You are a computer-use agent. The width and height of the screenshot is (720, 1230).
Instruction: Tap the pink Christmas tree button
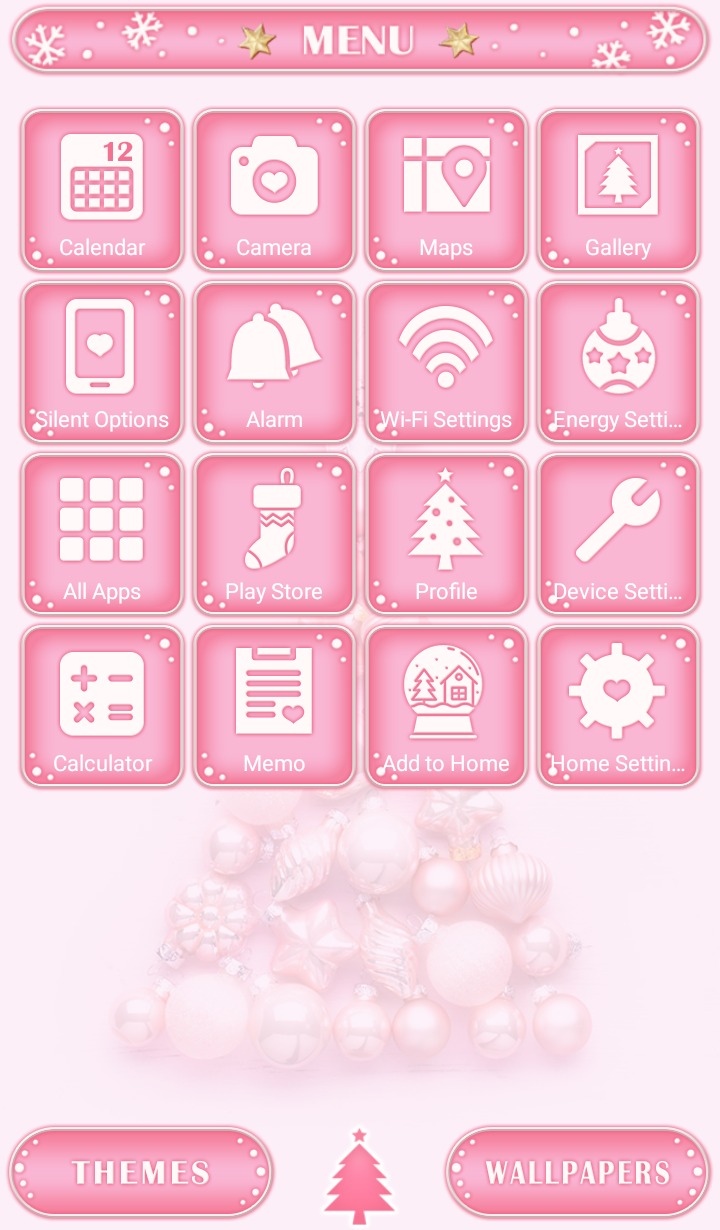359,1177
